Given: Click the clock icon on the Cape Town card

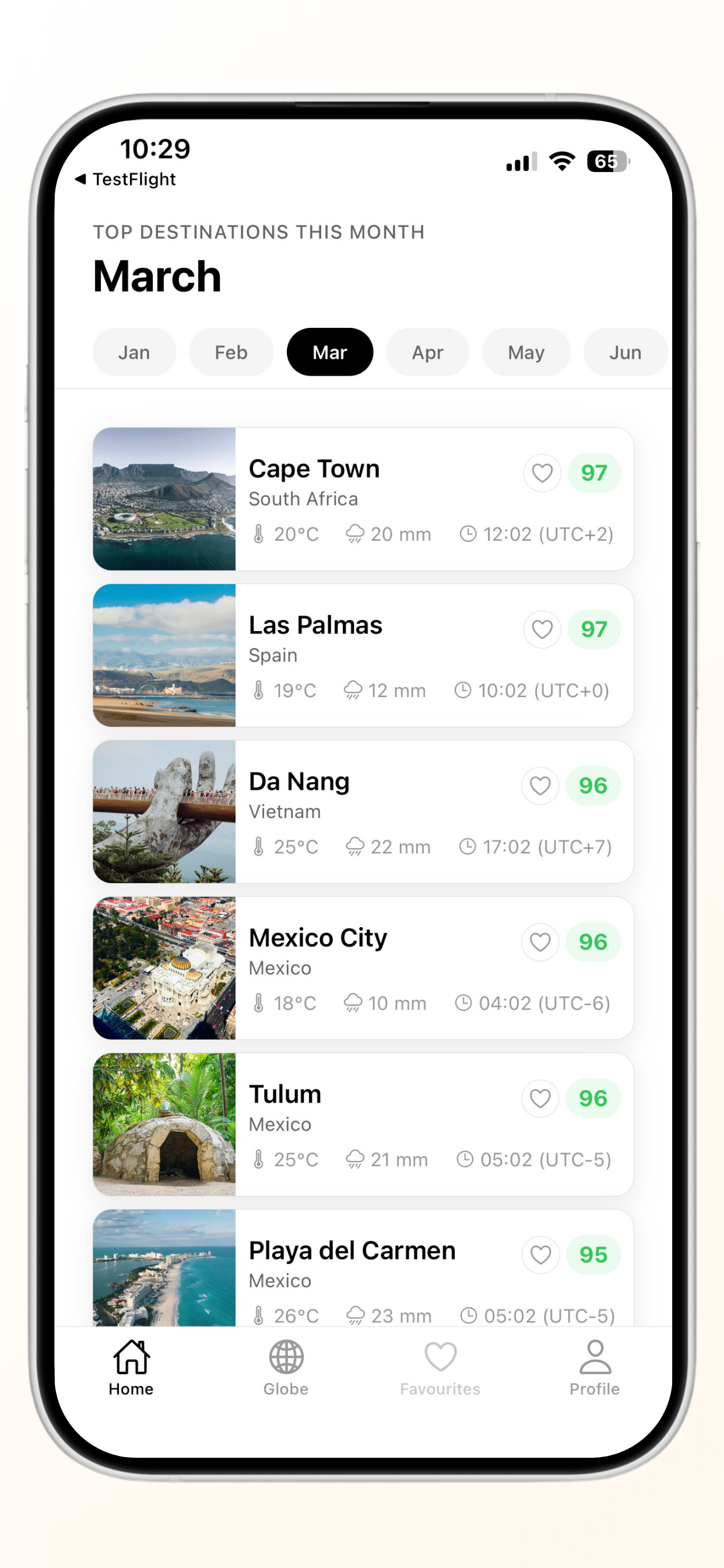Looking at the screenshot, I should (x=468, y=533).
